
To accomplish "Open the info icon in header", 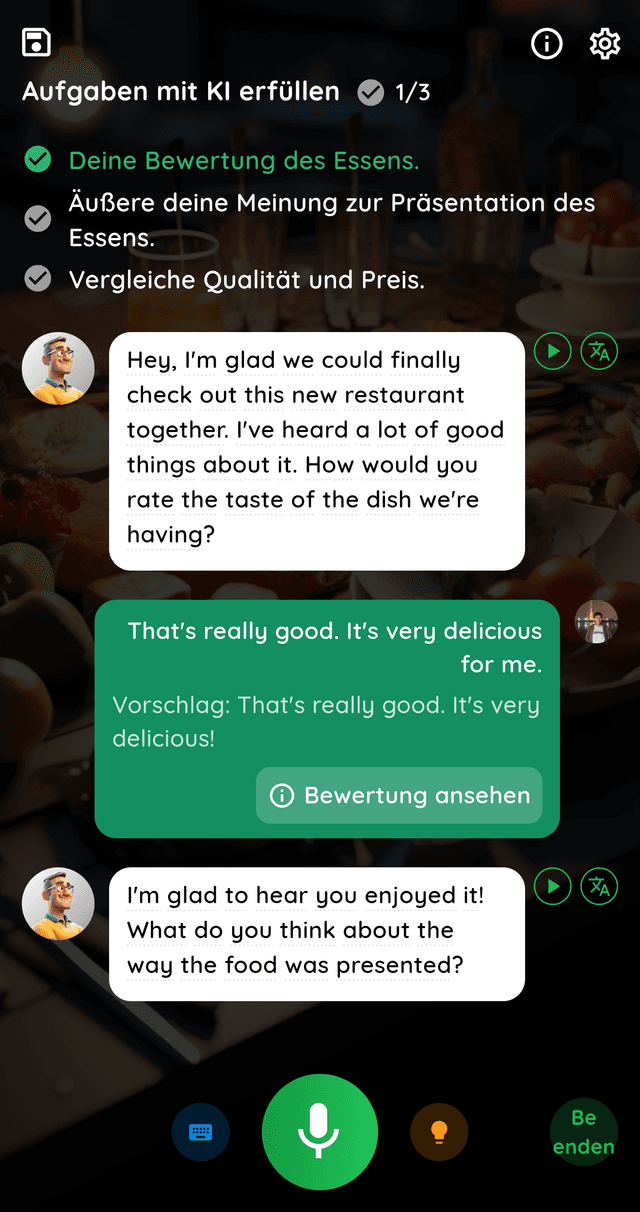I will click(547, 44).
